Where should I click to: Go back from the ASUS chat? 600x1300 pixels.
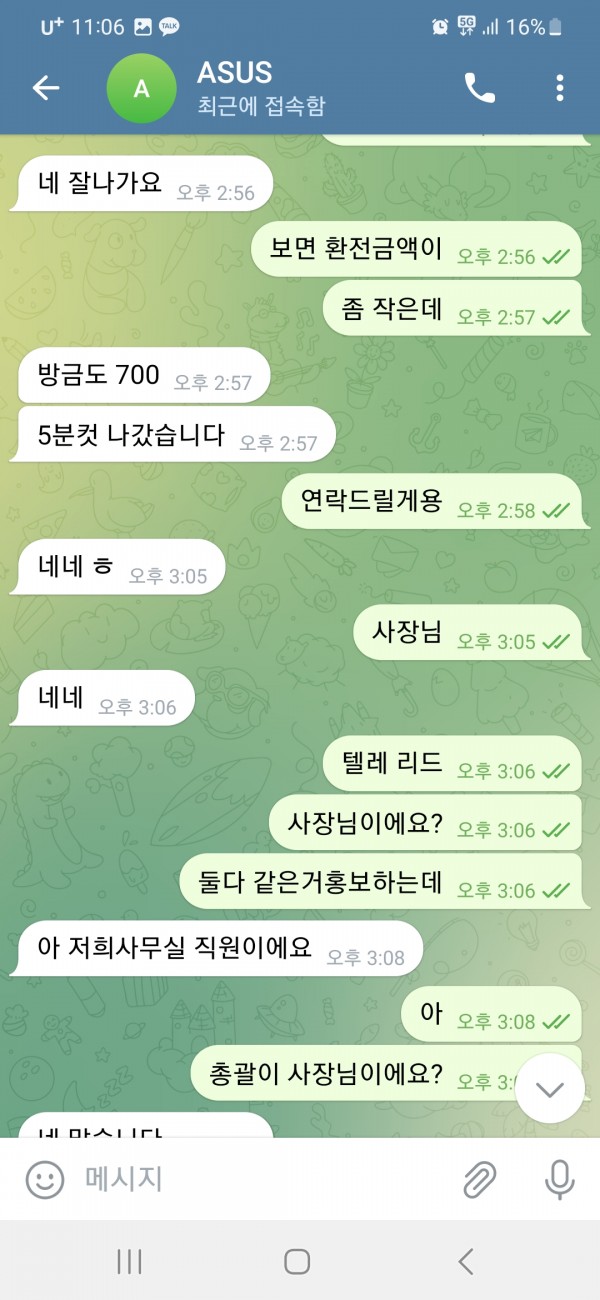[46, 88]
